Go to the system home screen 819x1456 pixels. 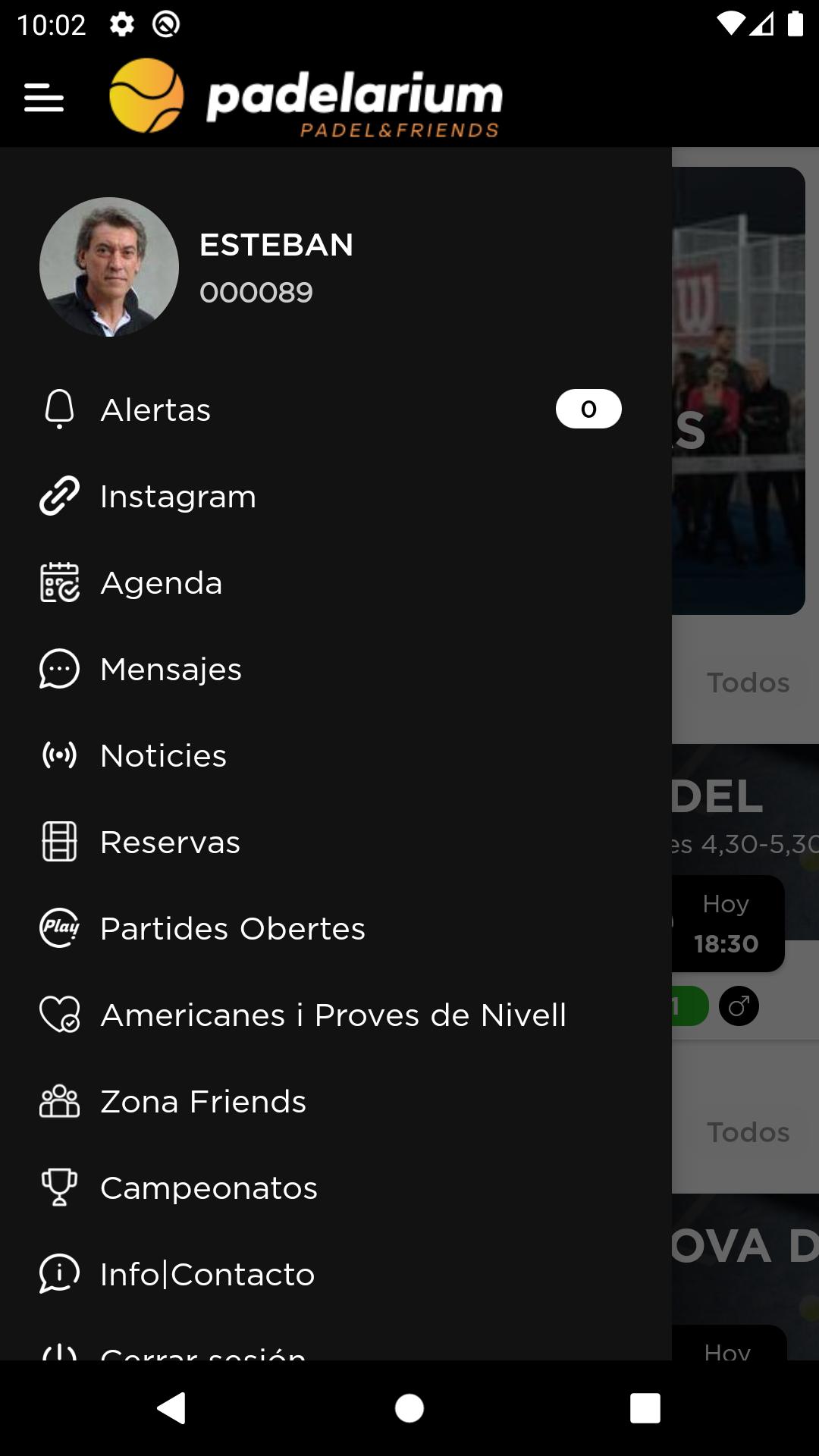click(409, 1408)
